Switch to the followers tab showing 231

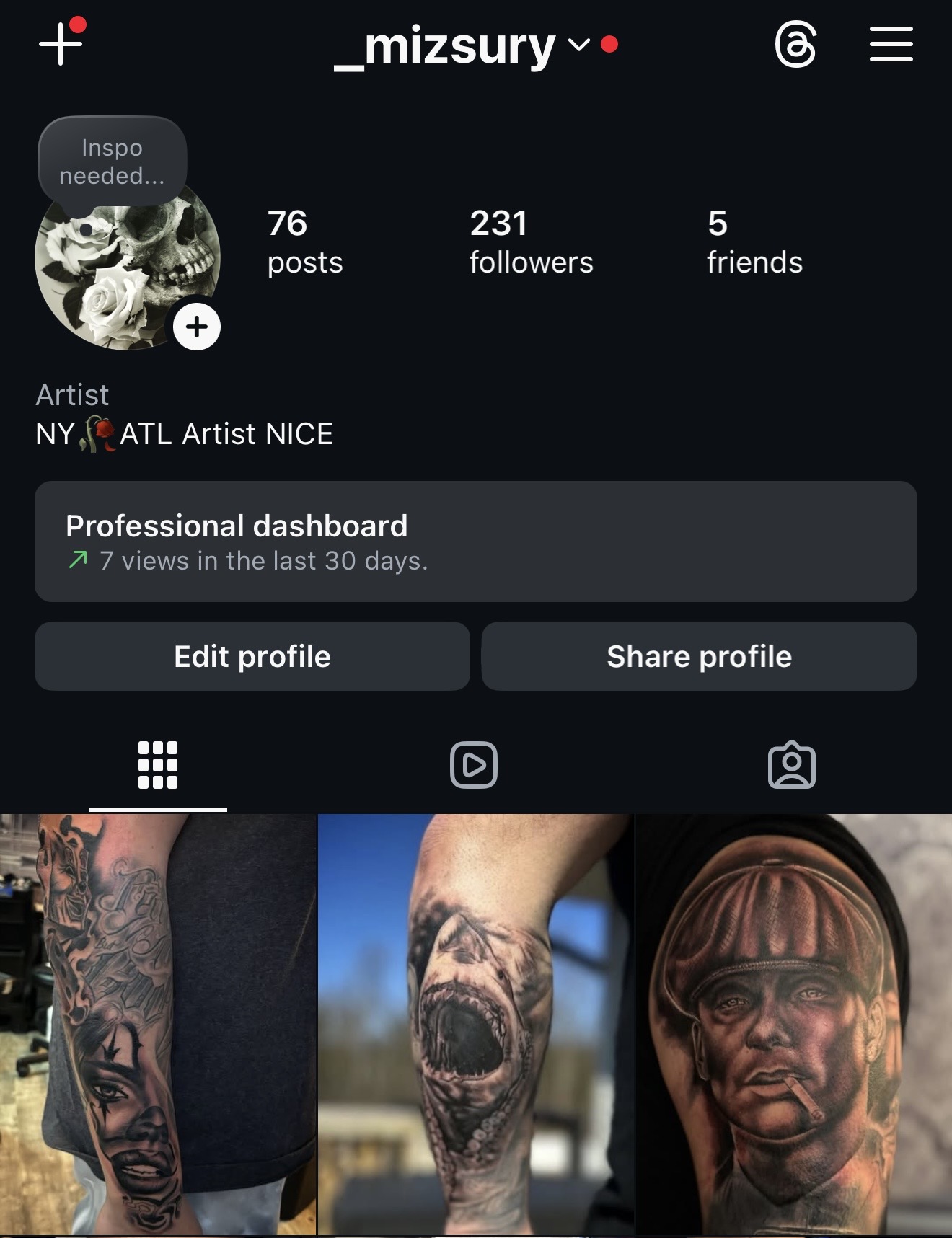(532, 240)
